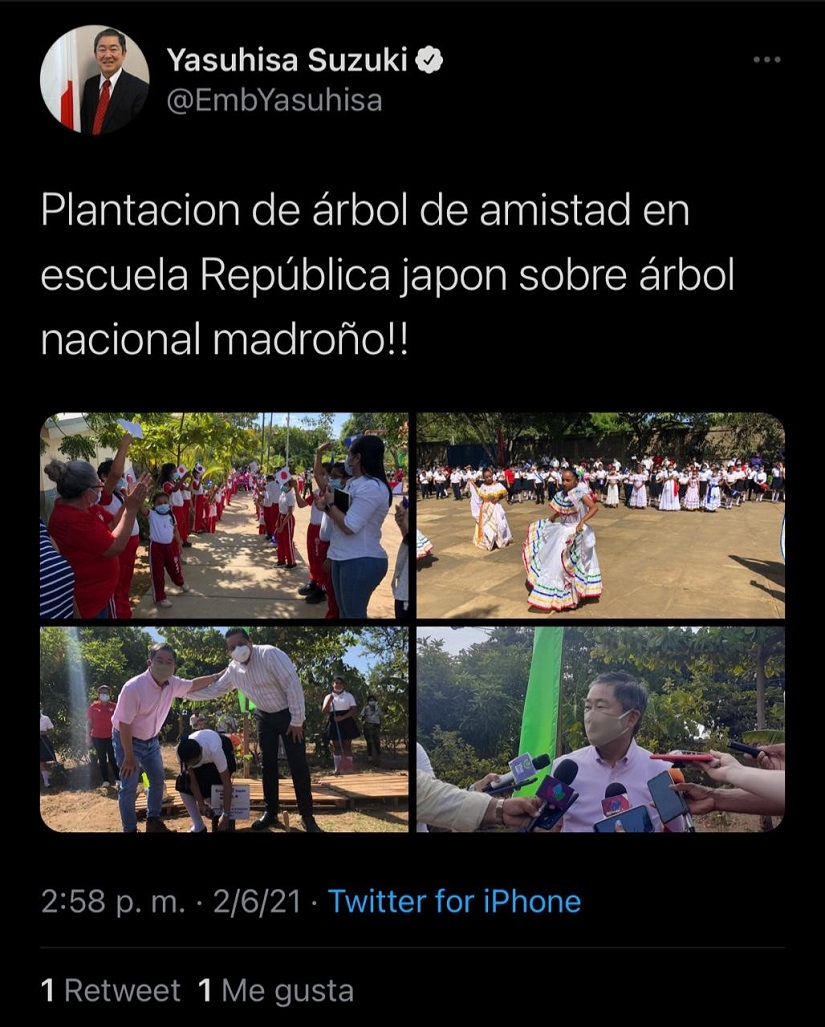Open photo of the press interview
This screenshot has height=1027, width=825.
tap(600, 729)
